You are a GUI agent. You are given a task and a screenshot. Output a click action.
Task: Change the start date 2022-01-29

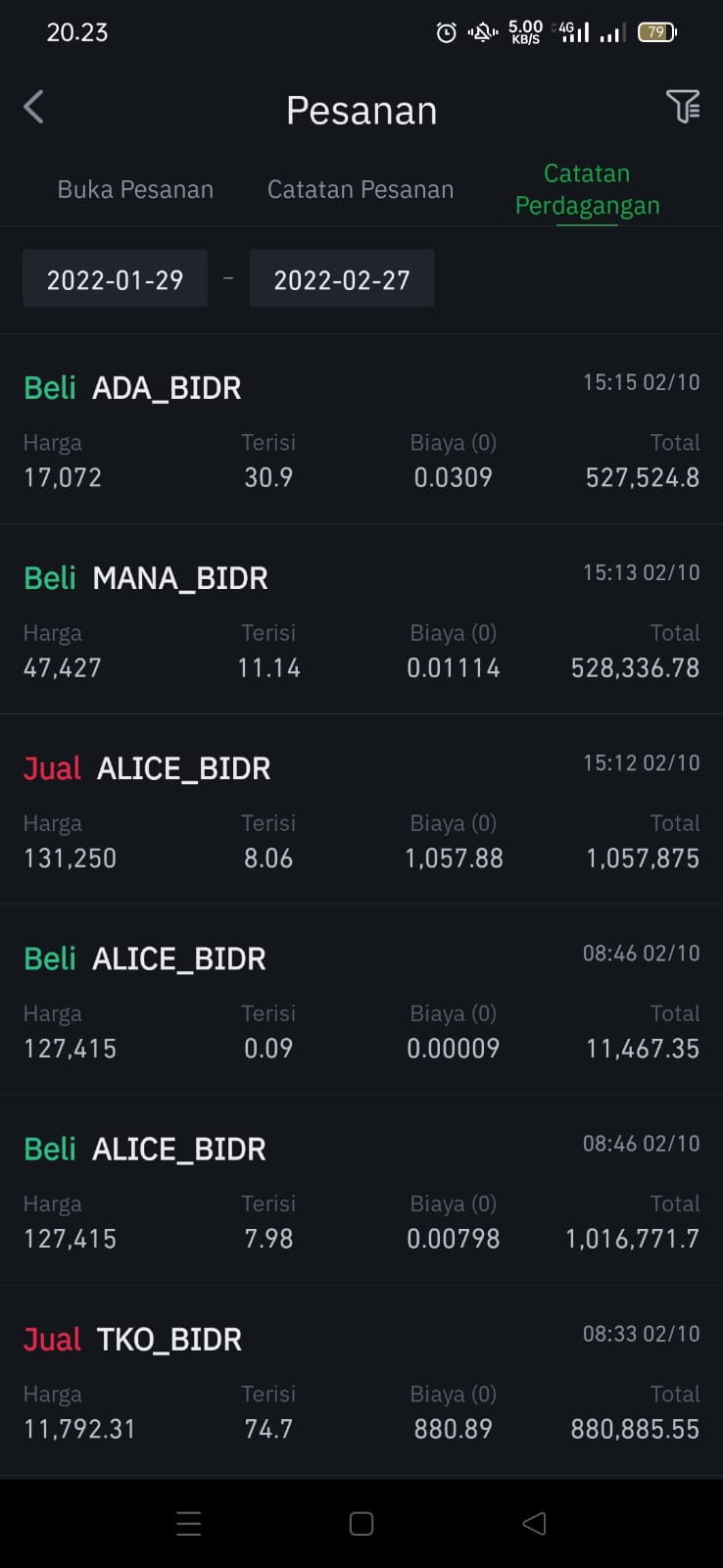[116, 279]
